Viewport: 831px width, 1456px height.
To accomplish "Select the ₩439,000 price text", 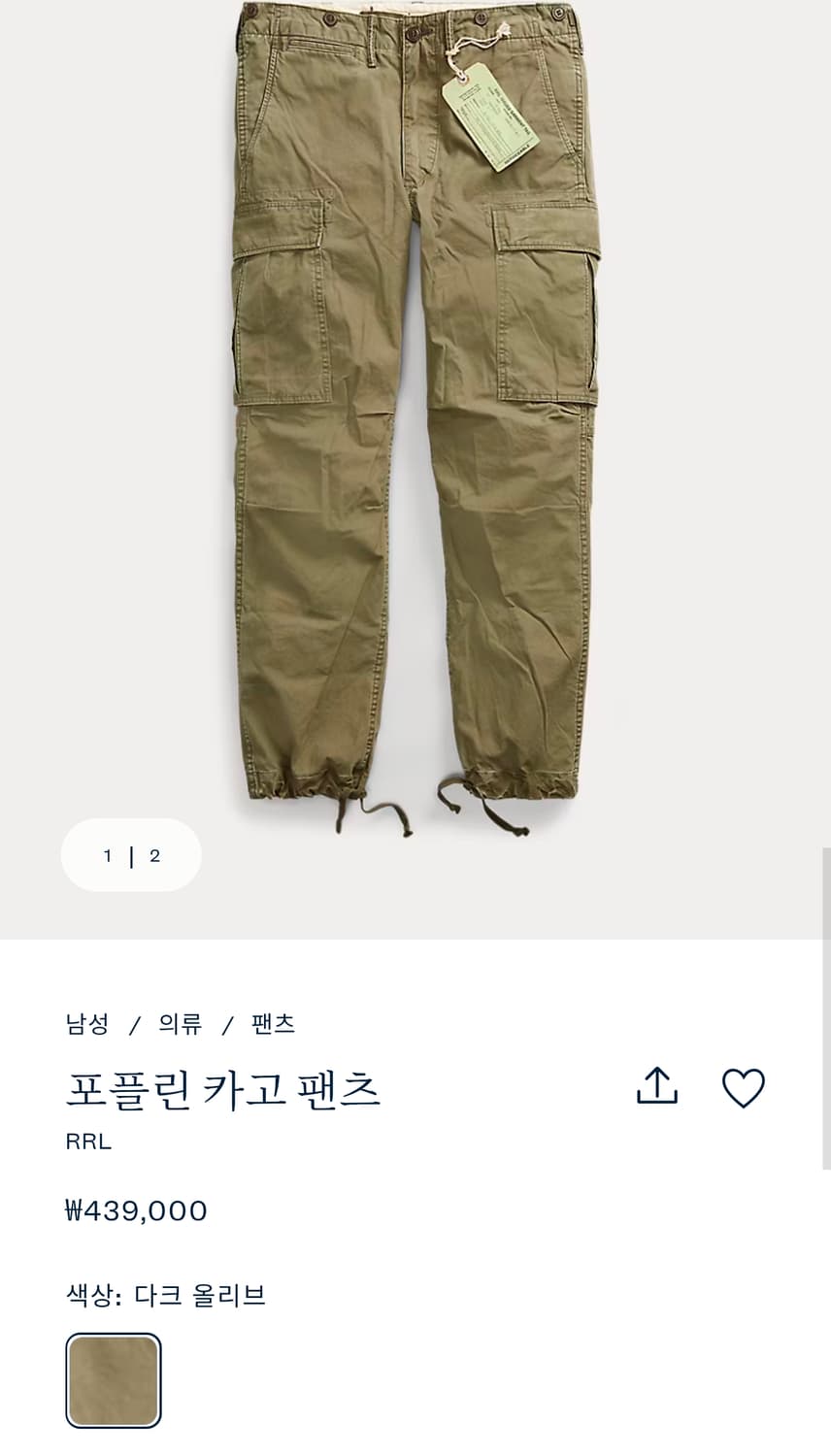I will pos(136,1210).
